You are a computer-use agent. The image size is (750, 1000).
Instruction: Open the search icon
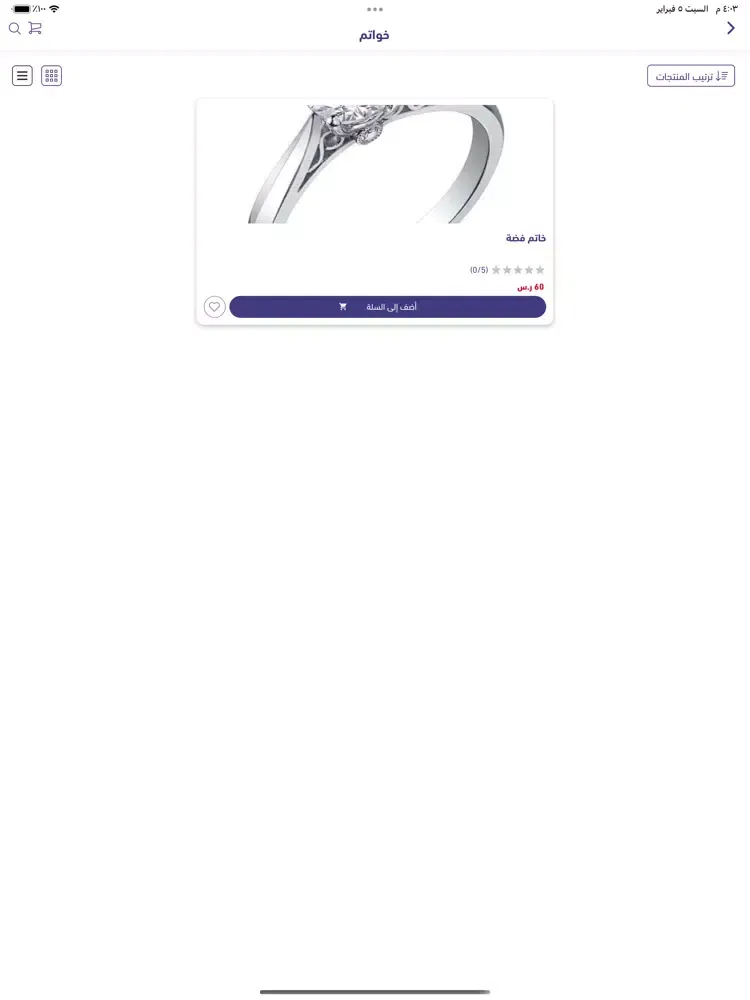pos(14,28)
